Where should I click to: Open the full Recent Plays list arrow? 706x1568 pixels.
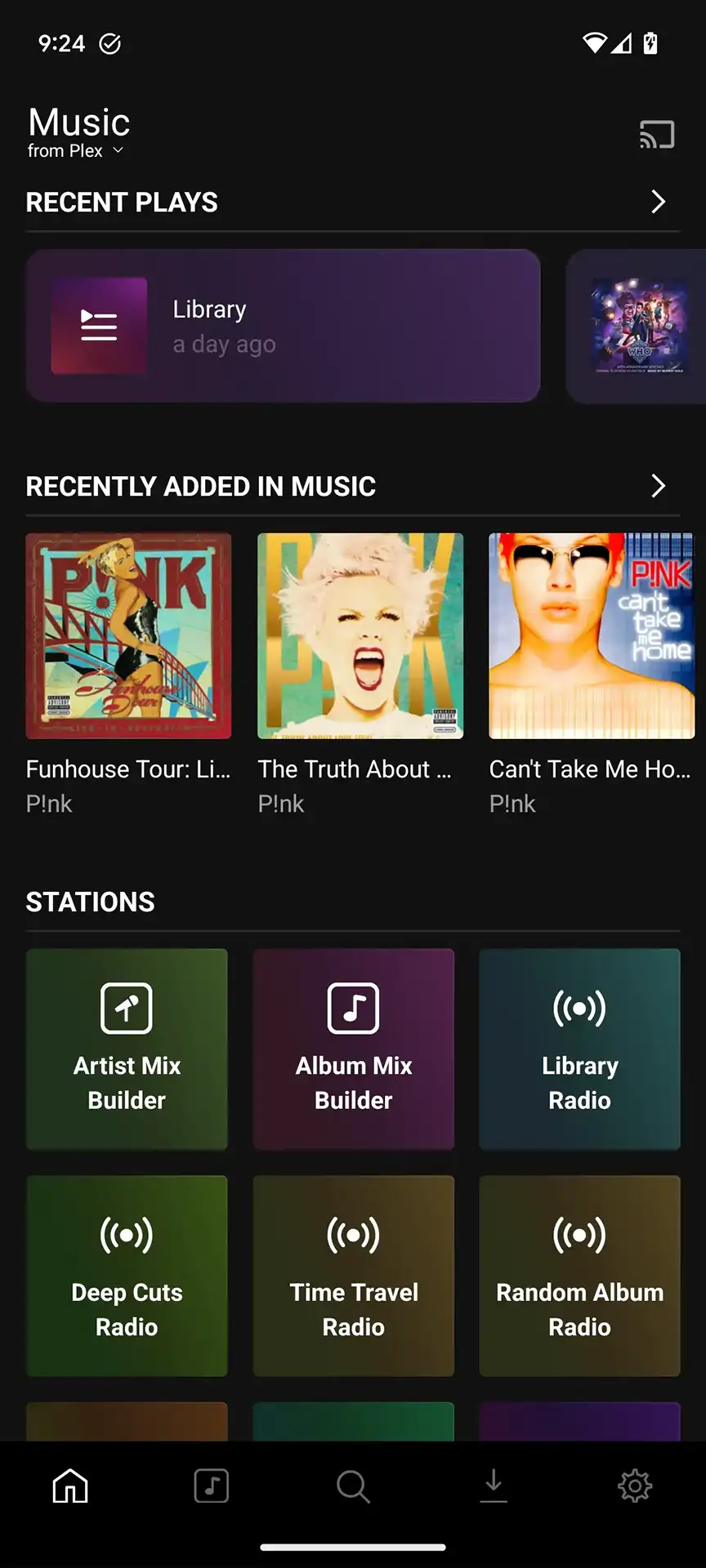[658, 202]
